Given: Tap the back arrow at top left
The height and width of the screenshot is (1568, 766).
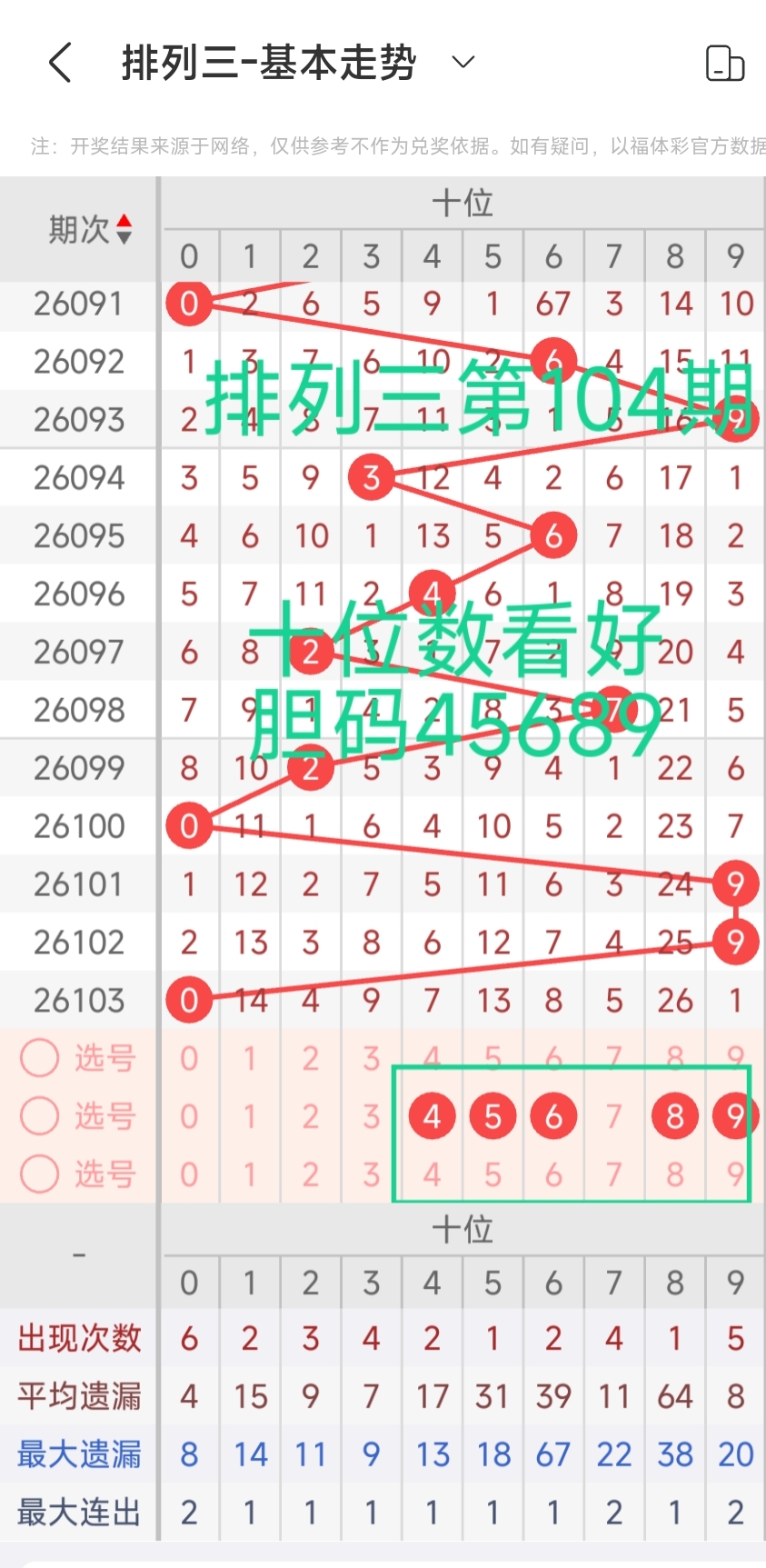Looking at the screenshot, I should coord(59,62).
